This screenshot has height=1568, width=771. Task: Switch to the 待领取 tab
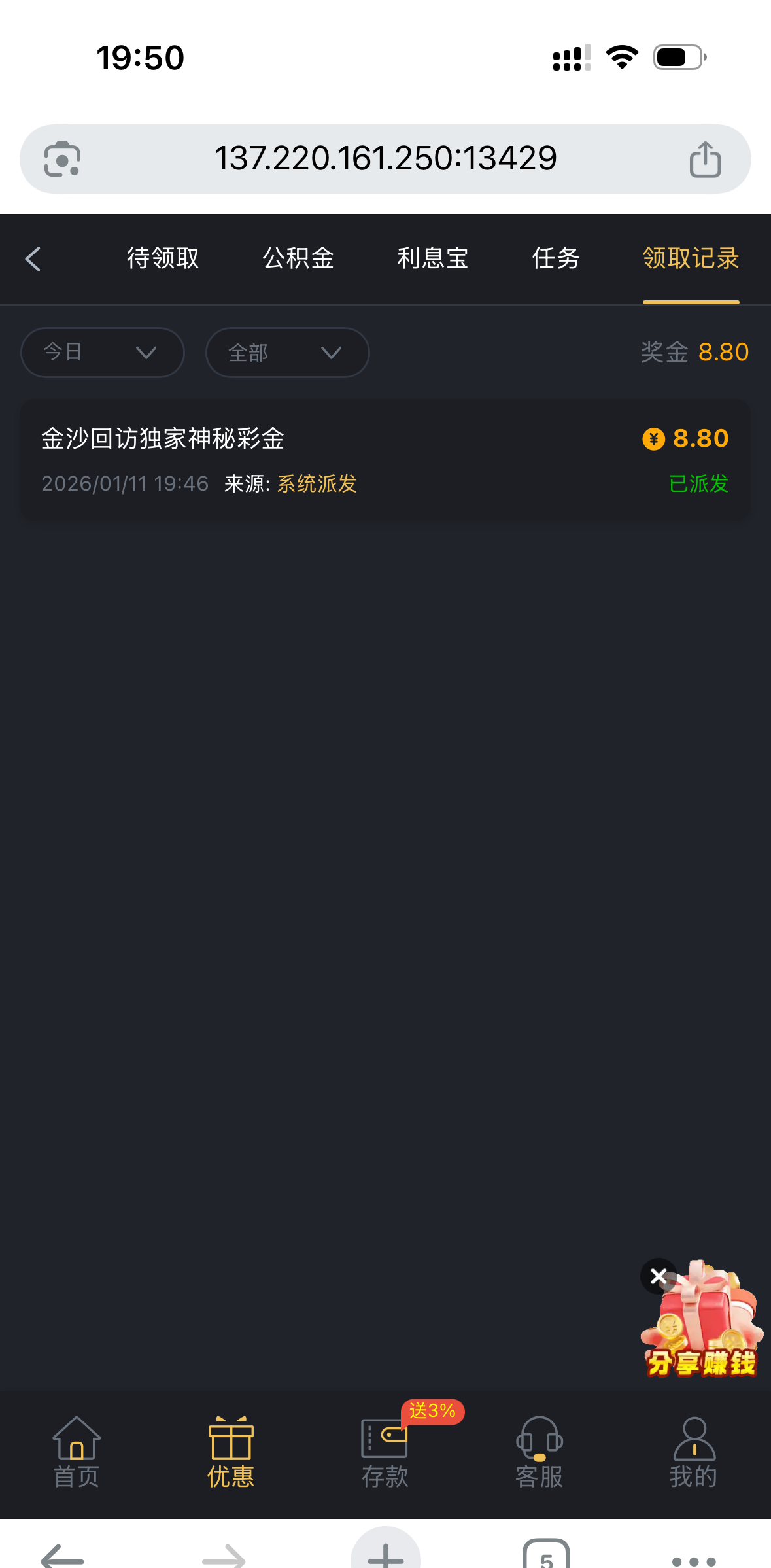163,258
